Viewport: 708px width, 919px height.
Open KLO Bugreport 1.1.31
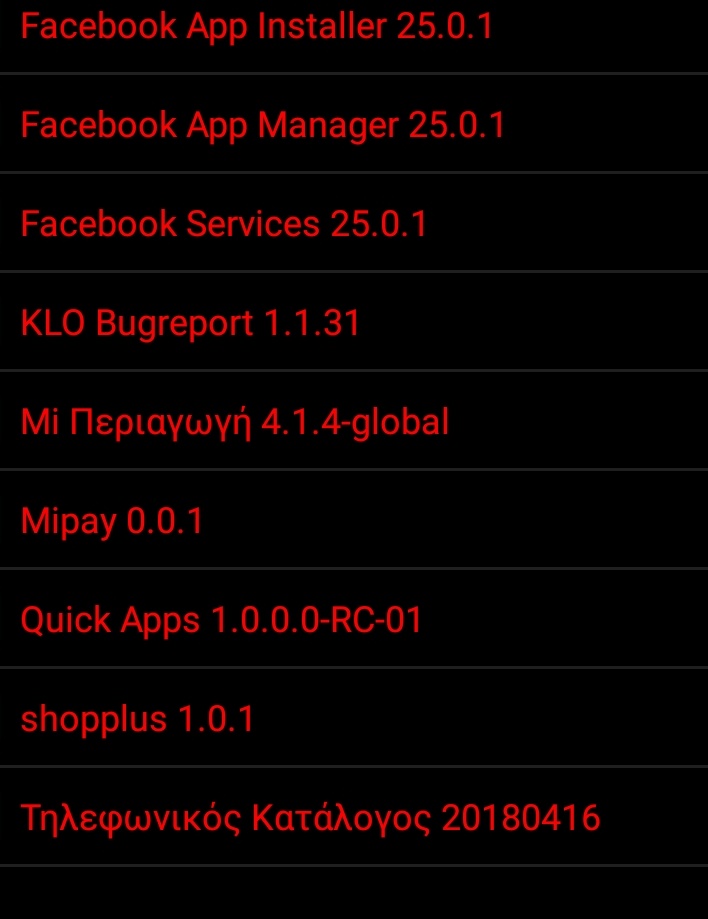click(x=190, y=323)
